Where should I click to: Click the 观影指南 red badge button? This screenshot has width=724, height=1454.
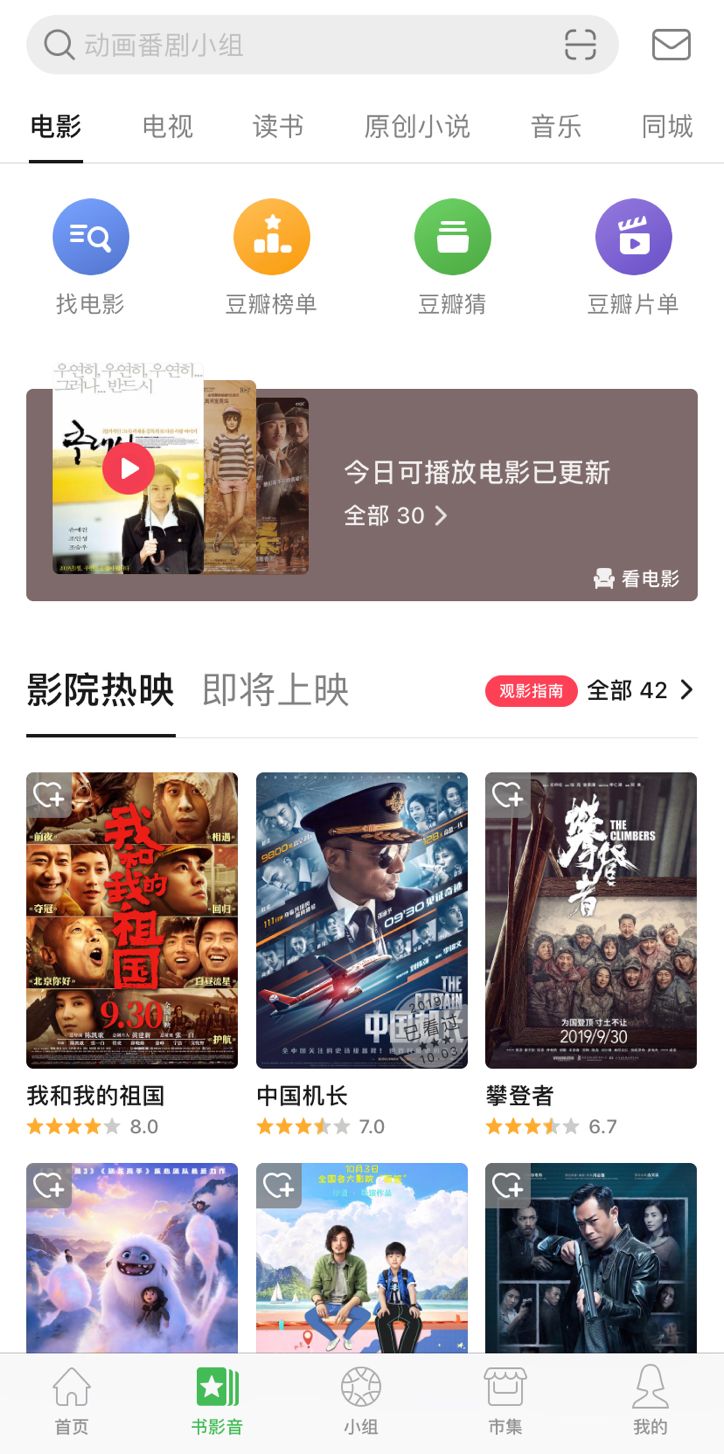pos(530,690)
